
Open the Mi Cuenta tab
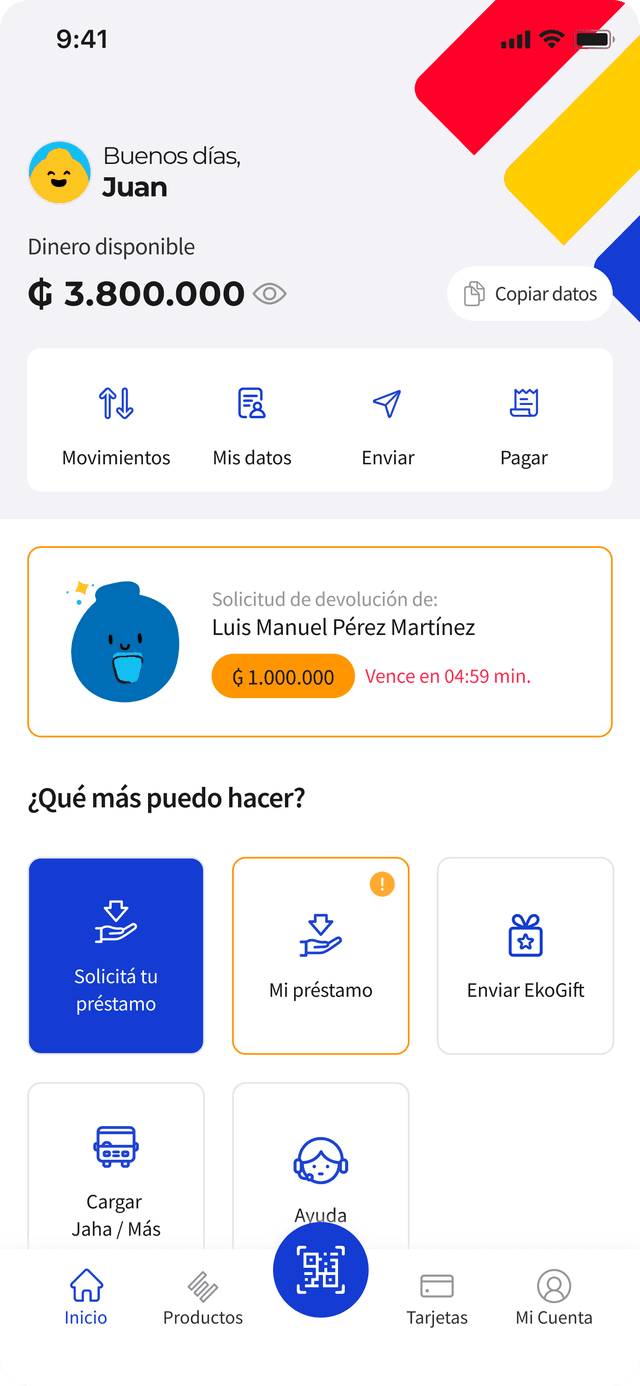point(554,1298)
